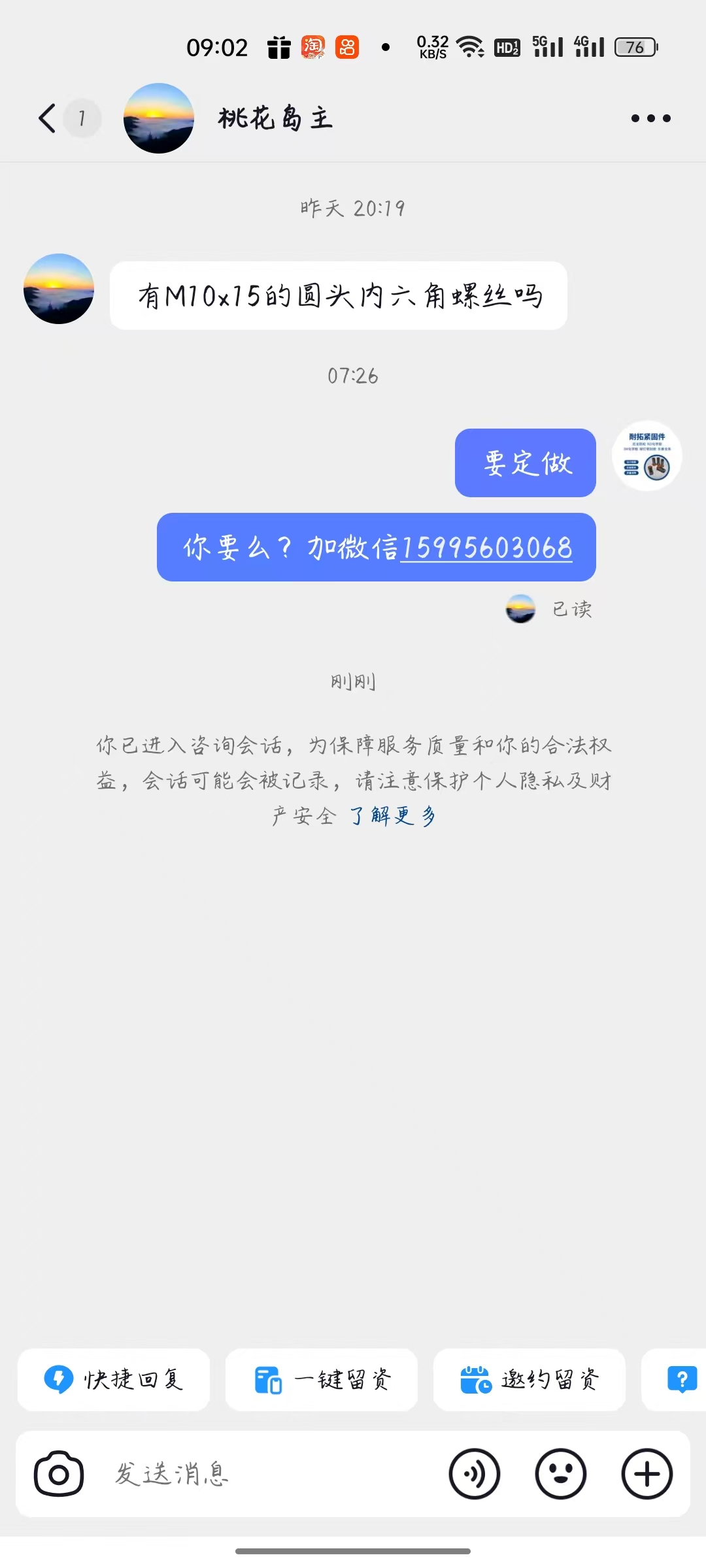Tap the question mark help chip
Viewport: 706px width, 1568px height.
pyautogui.click(x=681, y=1379)
